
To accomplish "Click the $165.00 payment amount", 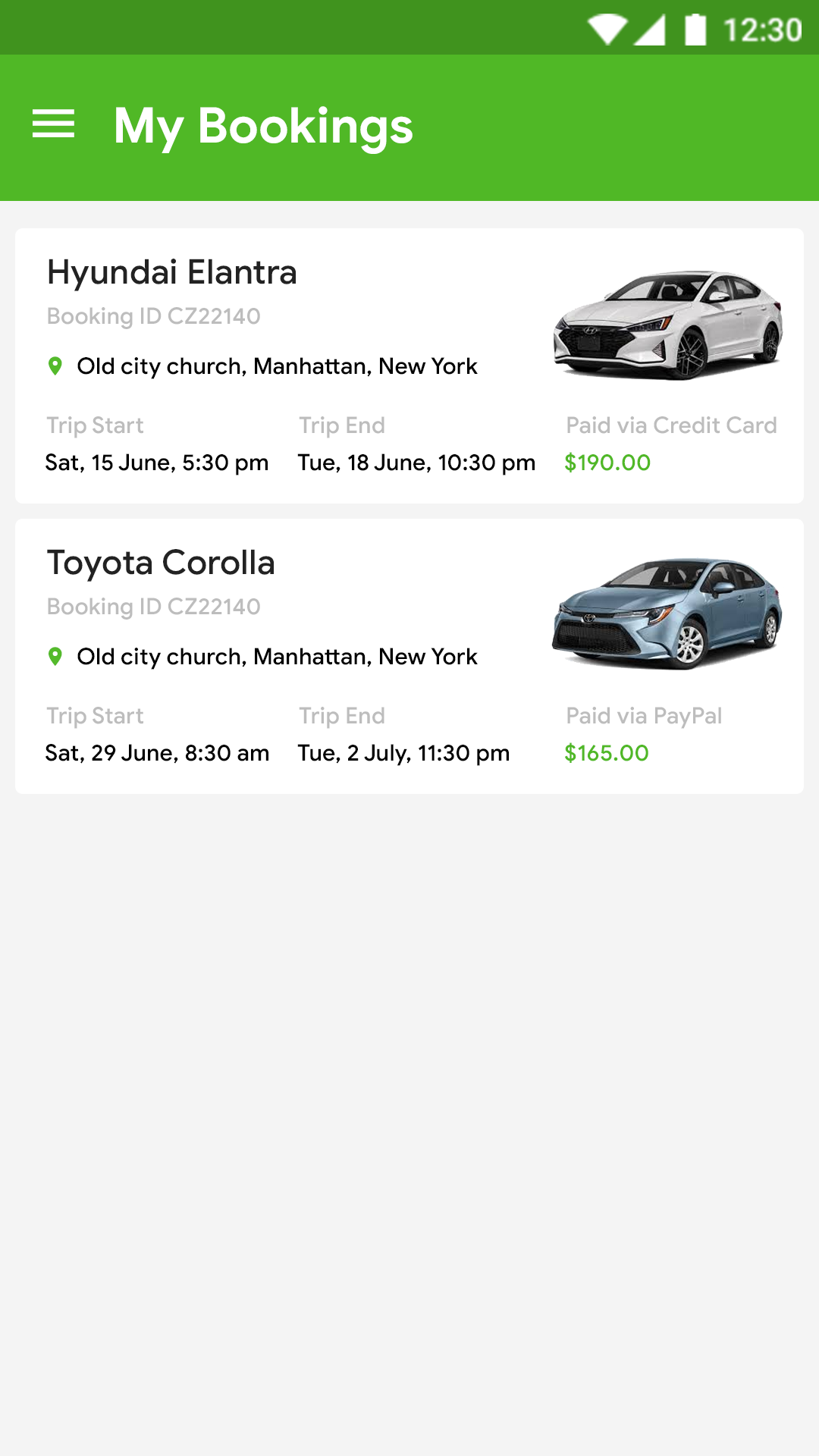I will tap(605, 753).
